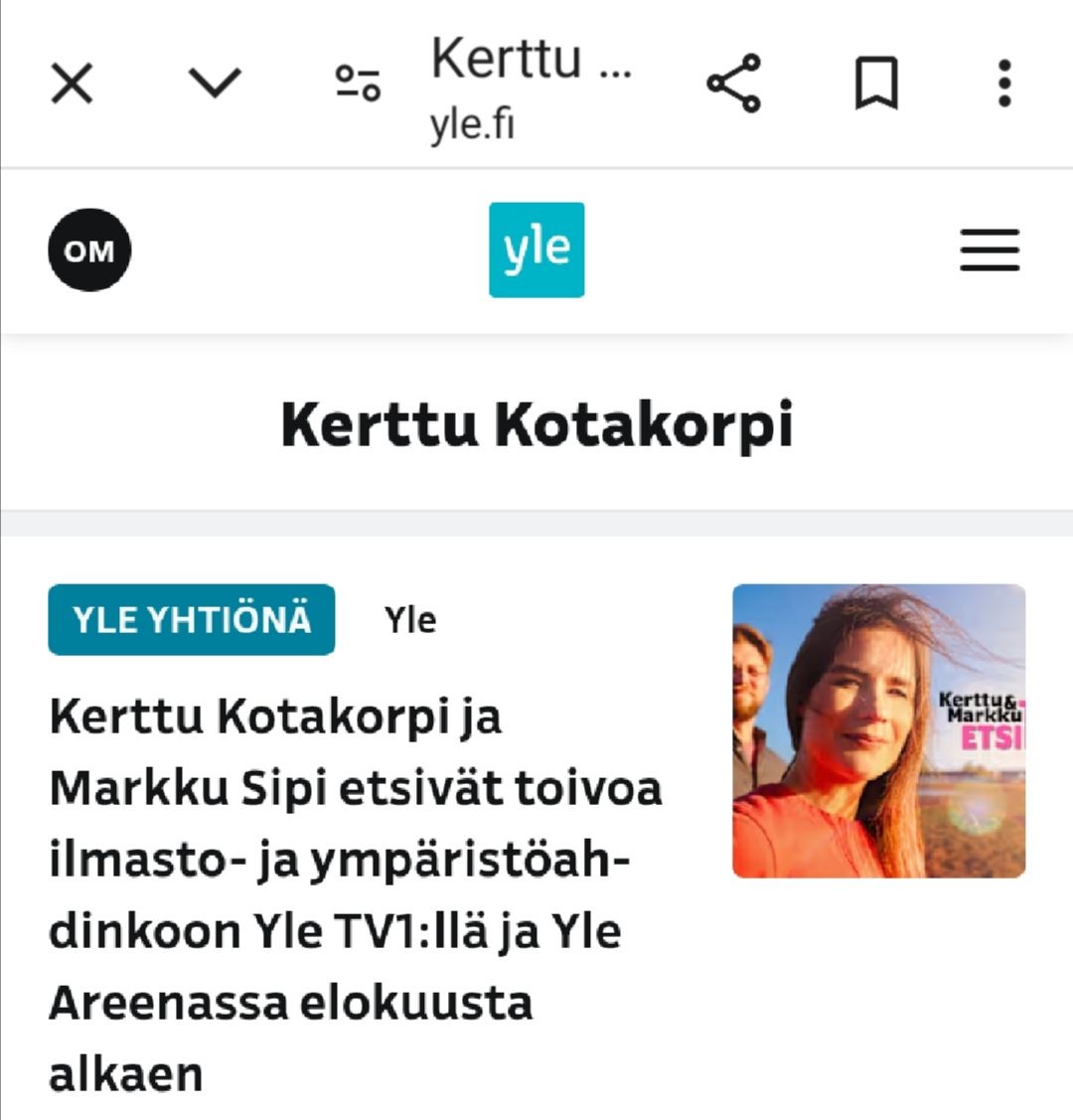Open the Kerttu & Markku article thumbnail

878,731
